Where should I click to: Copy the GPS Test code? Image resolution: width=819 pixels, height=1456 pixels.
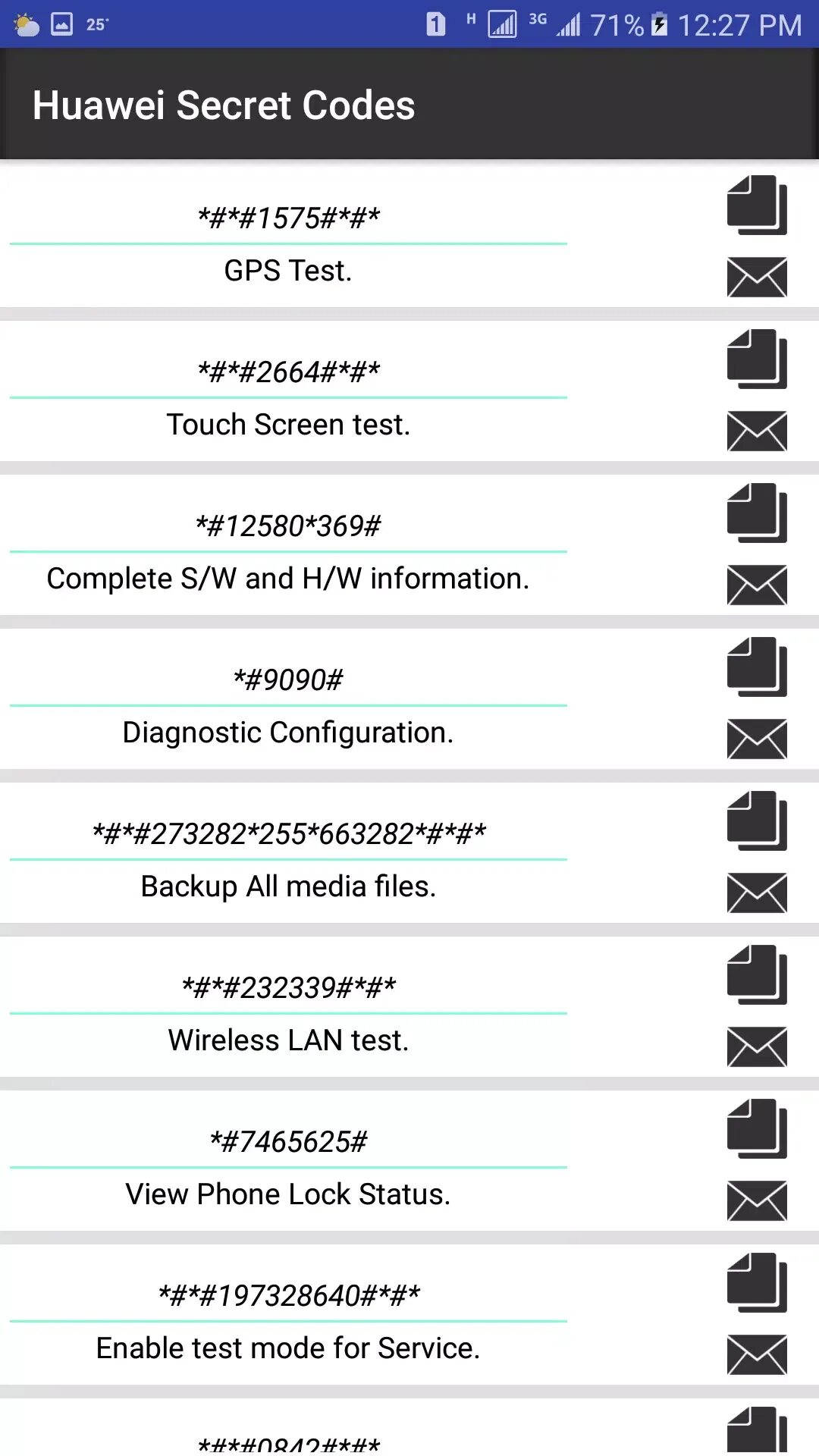757,205
